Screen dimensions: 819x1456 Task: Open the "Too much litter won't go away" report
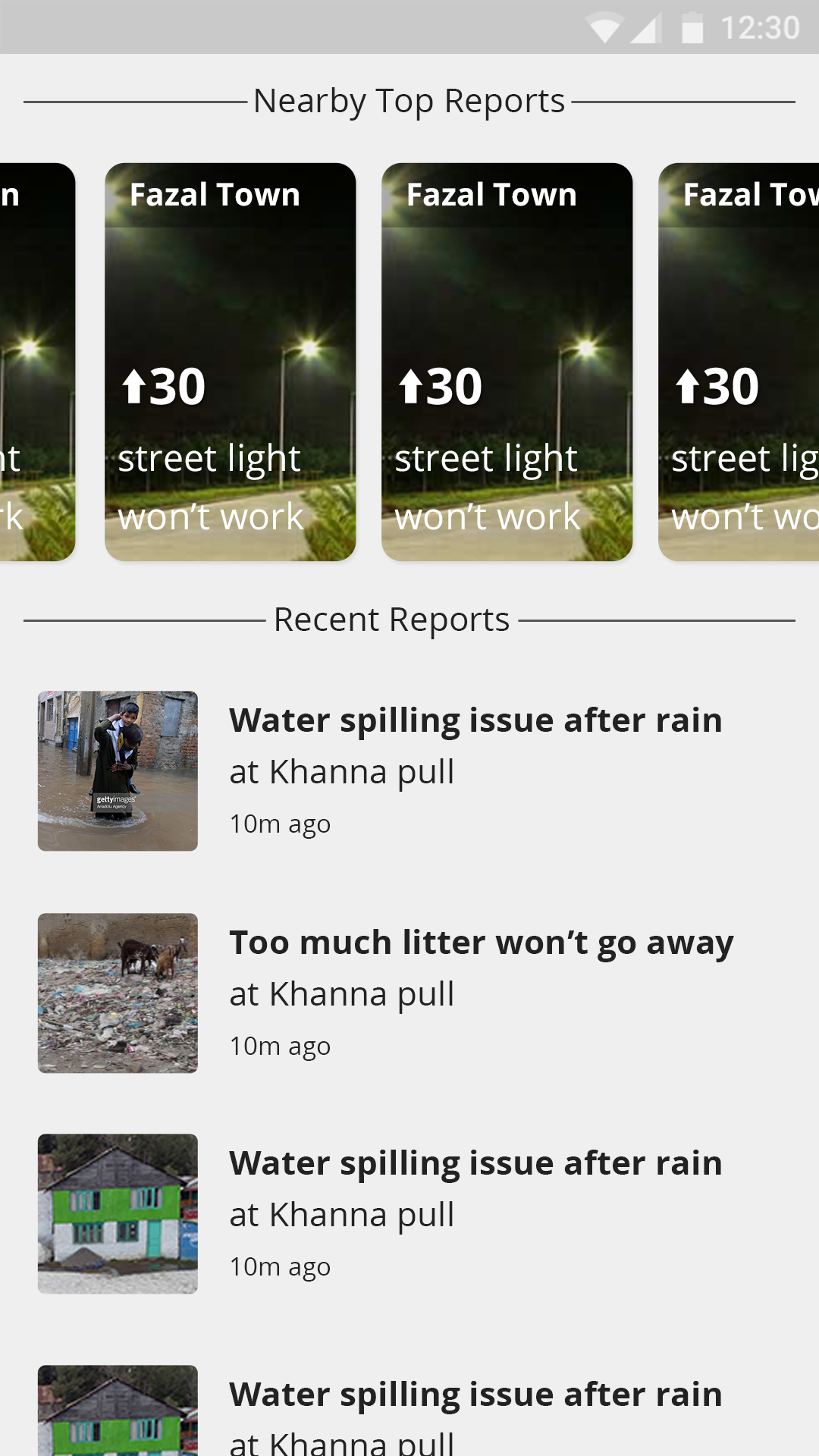click(x=481, y=943)
